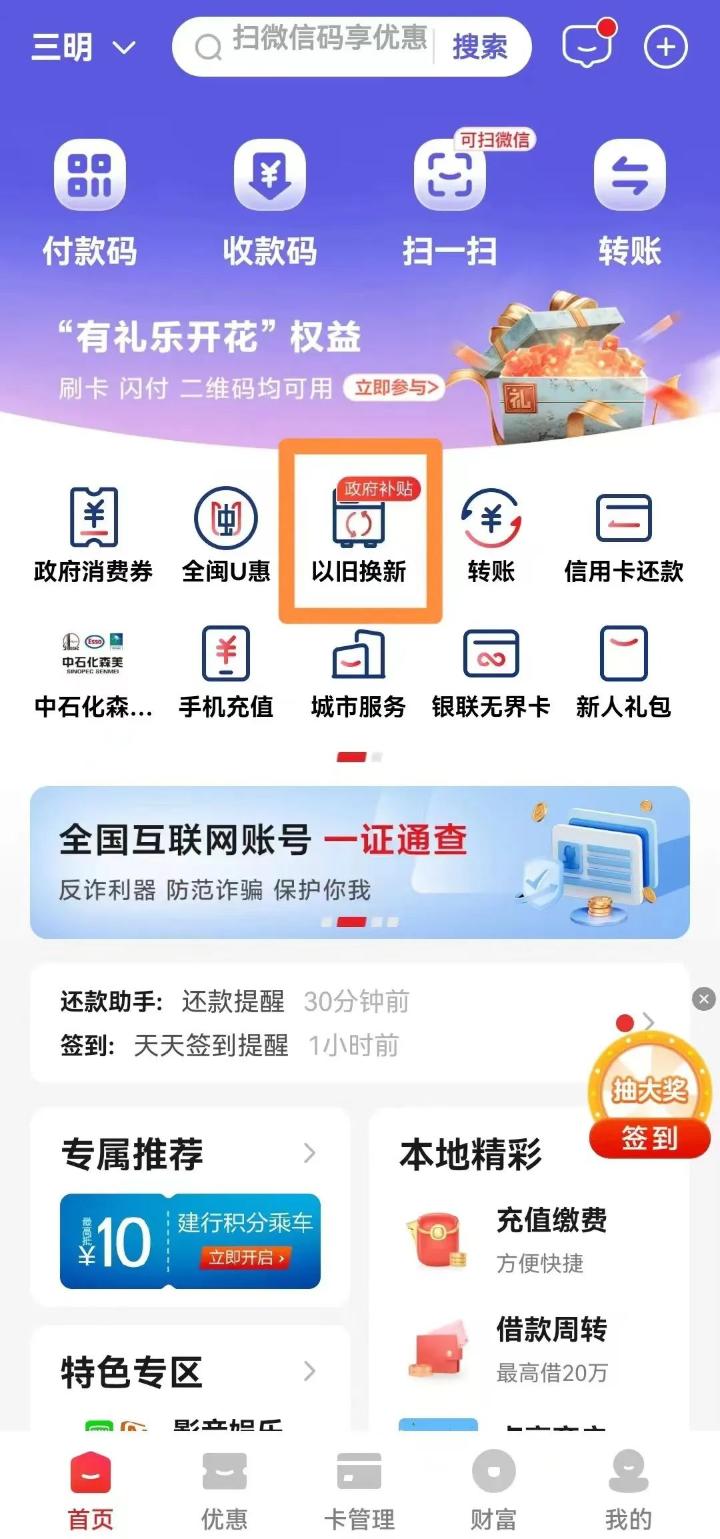Open the 全国互联网账号 一证通查 banner

click(x=360, y=862)
